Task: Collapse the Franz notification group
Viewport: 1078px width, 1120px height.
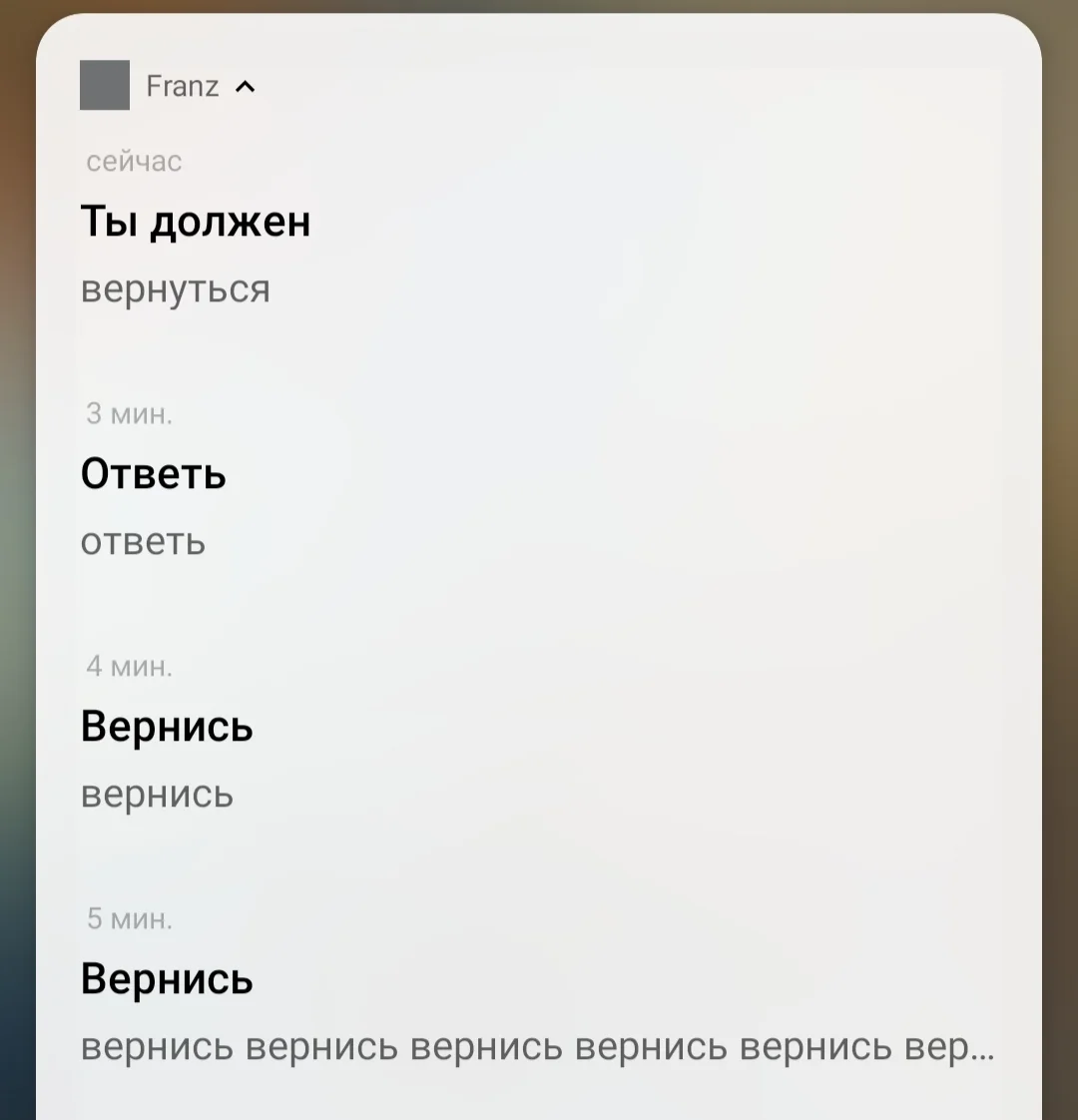Action: click(x=246, y=88)
